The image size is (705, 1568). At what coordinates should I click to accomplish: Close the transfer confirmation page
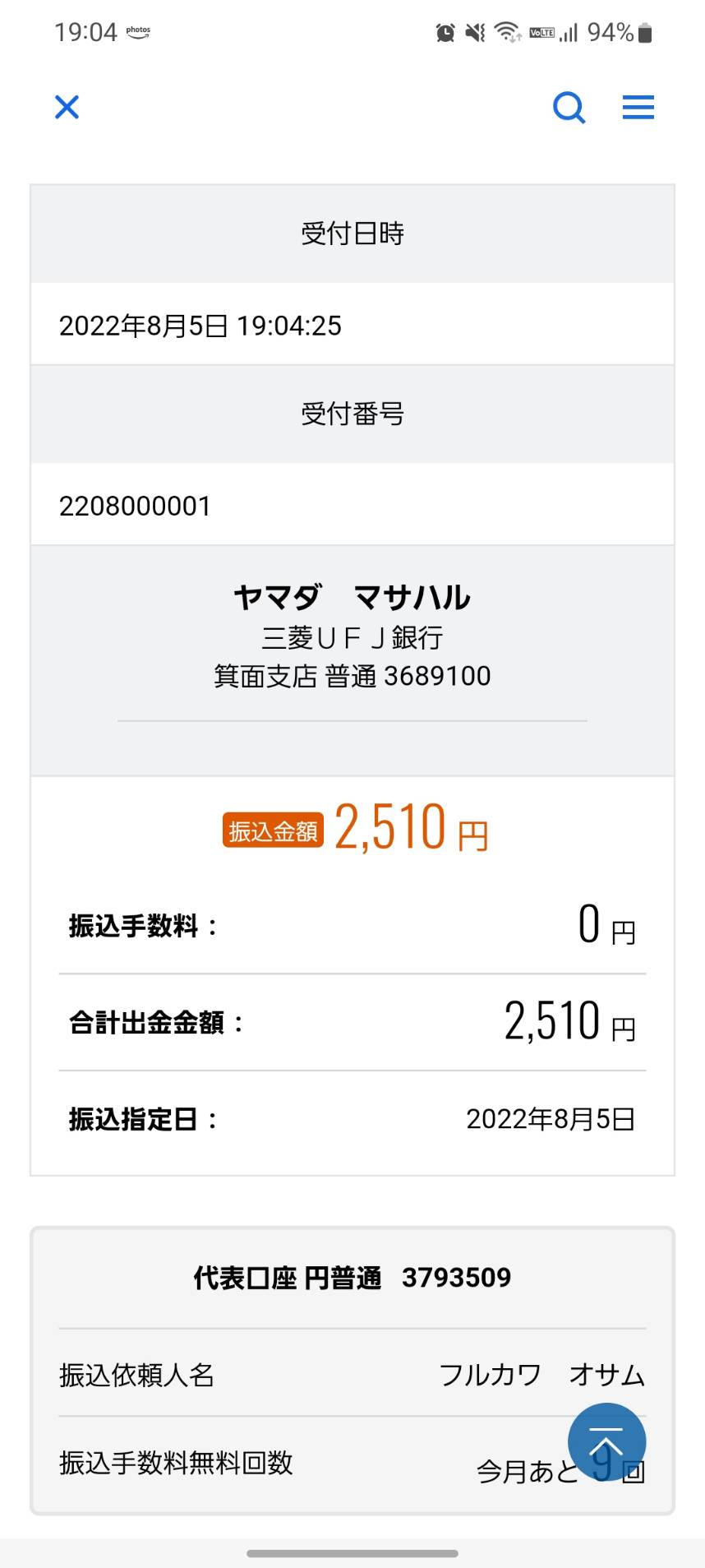pyautogui.click(x=67, y=107)
